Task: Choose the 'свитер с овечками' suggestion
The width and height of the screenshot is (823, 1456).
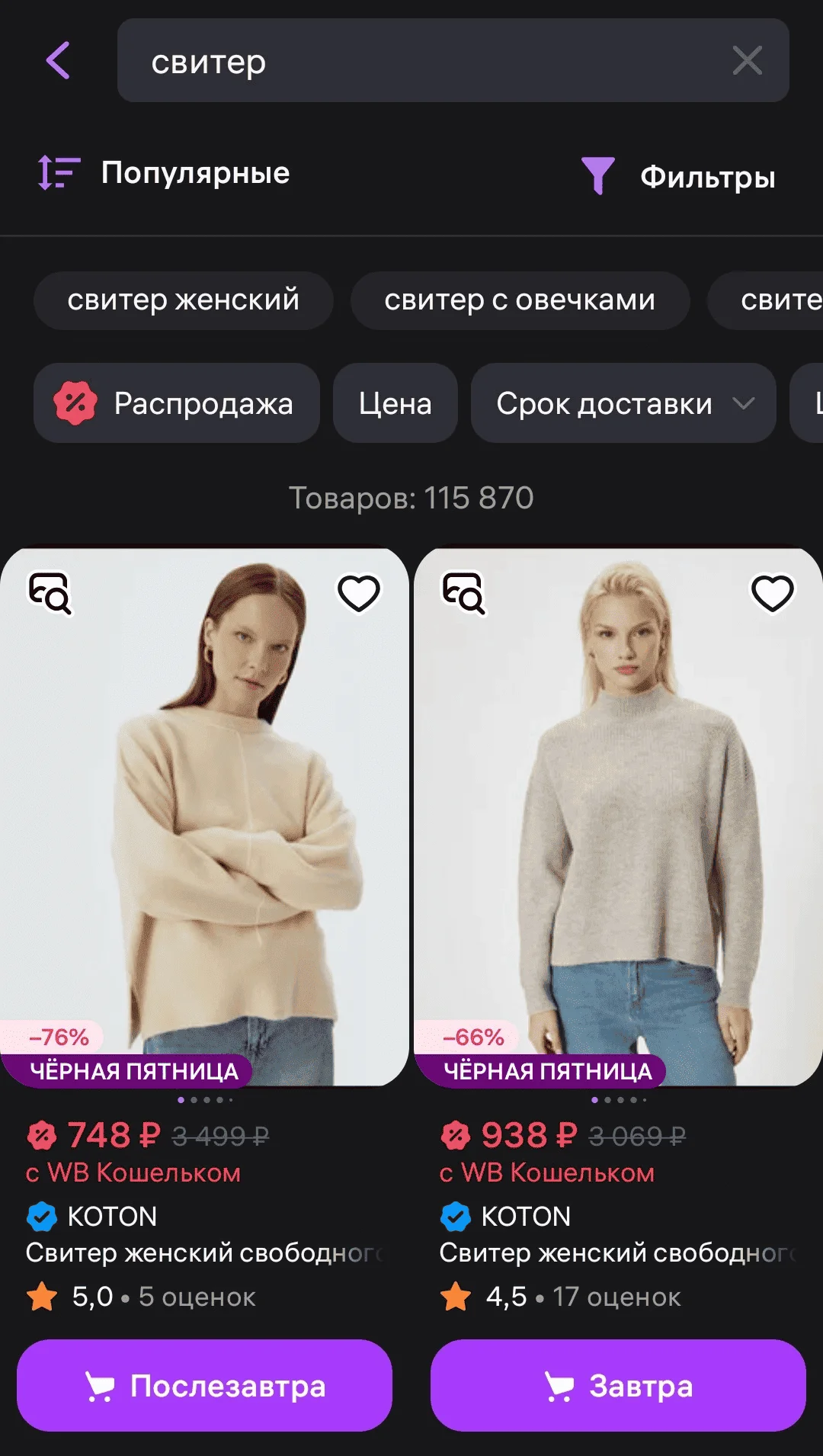Action: (520, 300)
